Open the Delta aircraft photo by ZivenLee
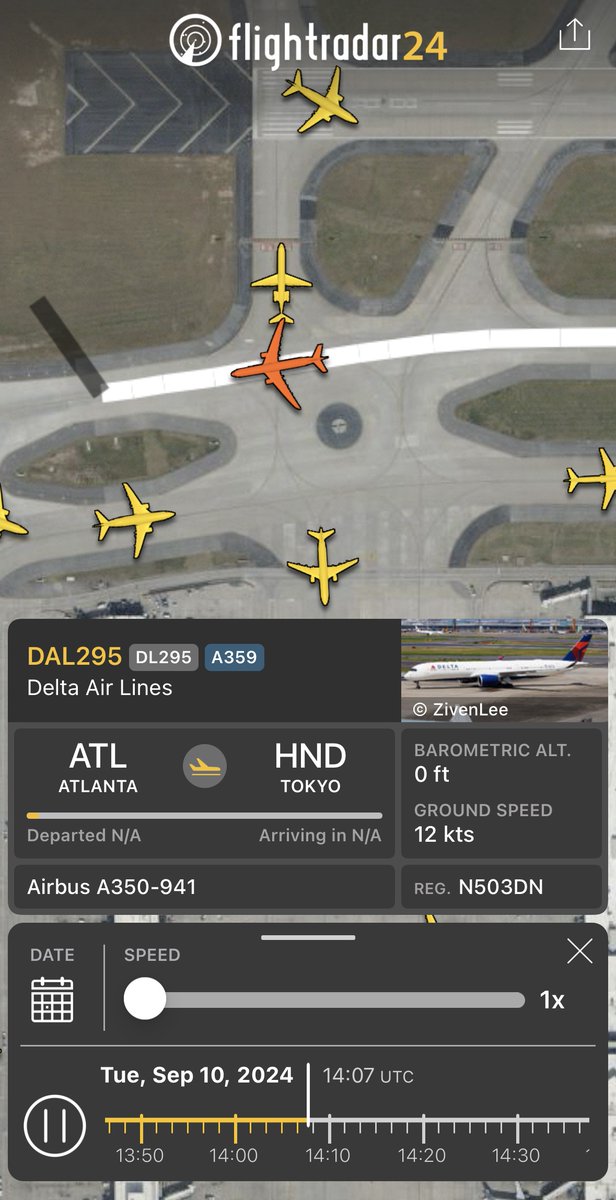 (504, 670)
